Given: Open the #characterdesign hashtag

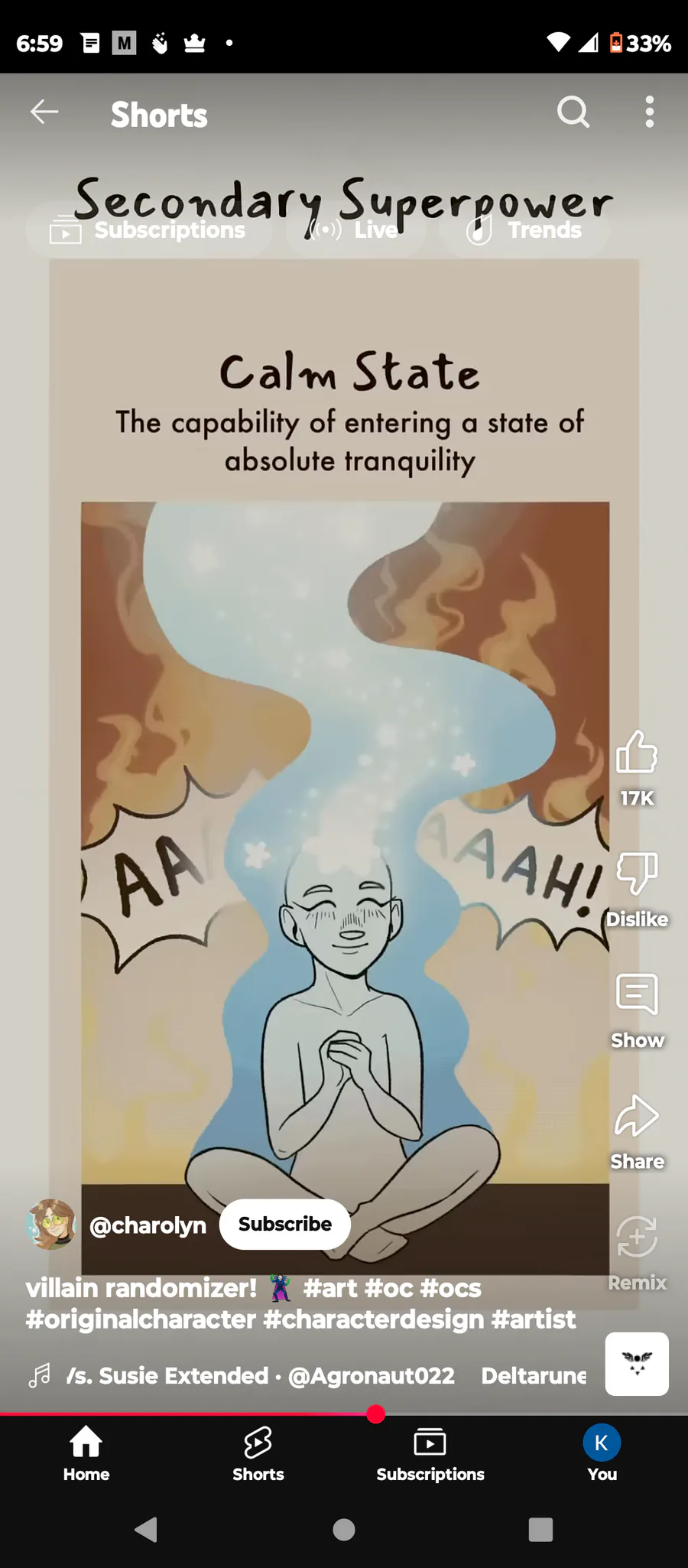Looking at the screenshot, I should click(x=374, y=1319).
